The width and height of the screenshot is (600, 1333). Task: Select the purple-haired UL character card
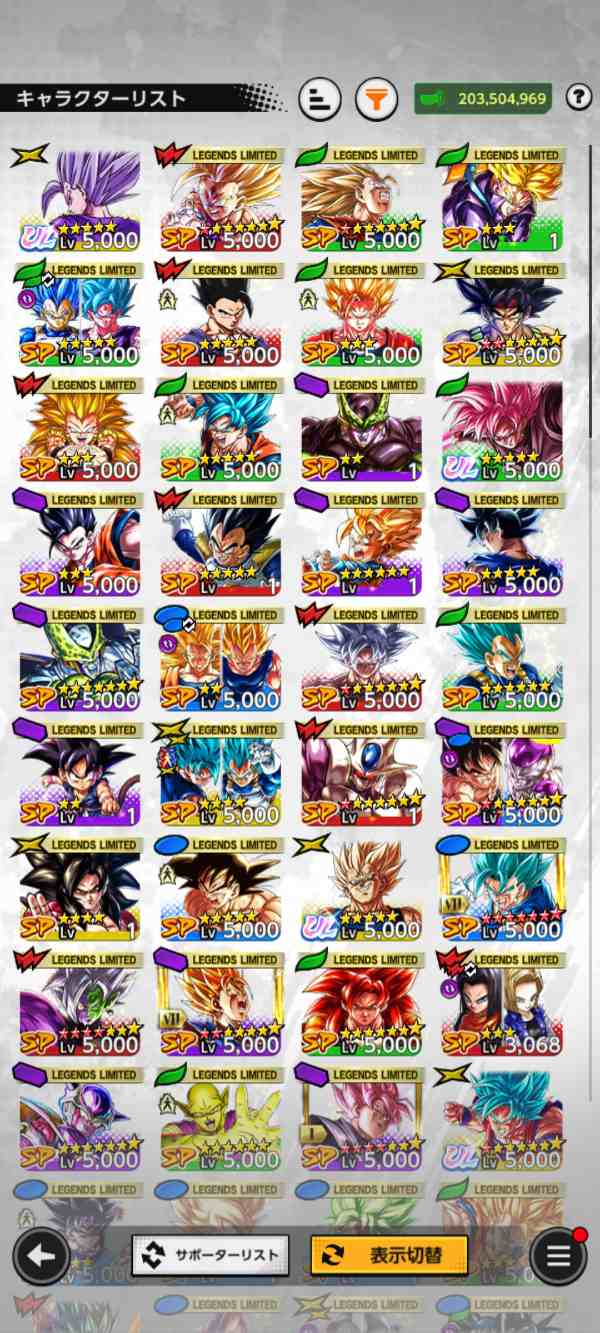pyautogui.click(x=80, y=200)
